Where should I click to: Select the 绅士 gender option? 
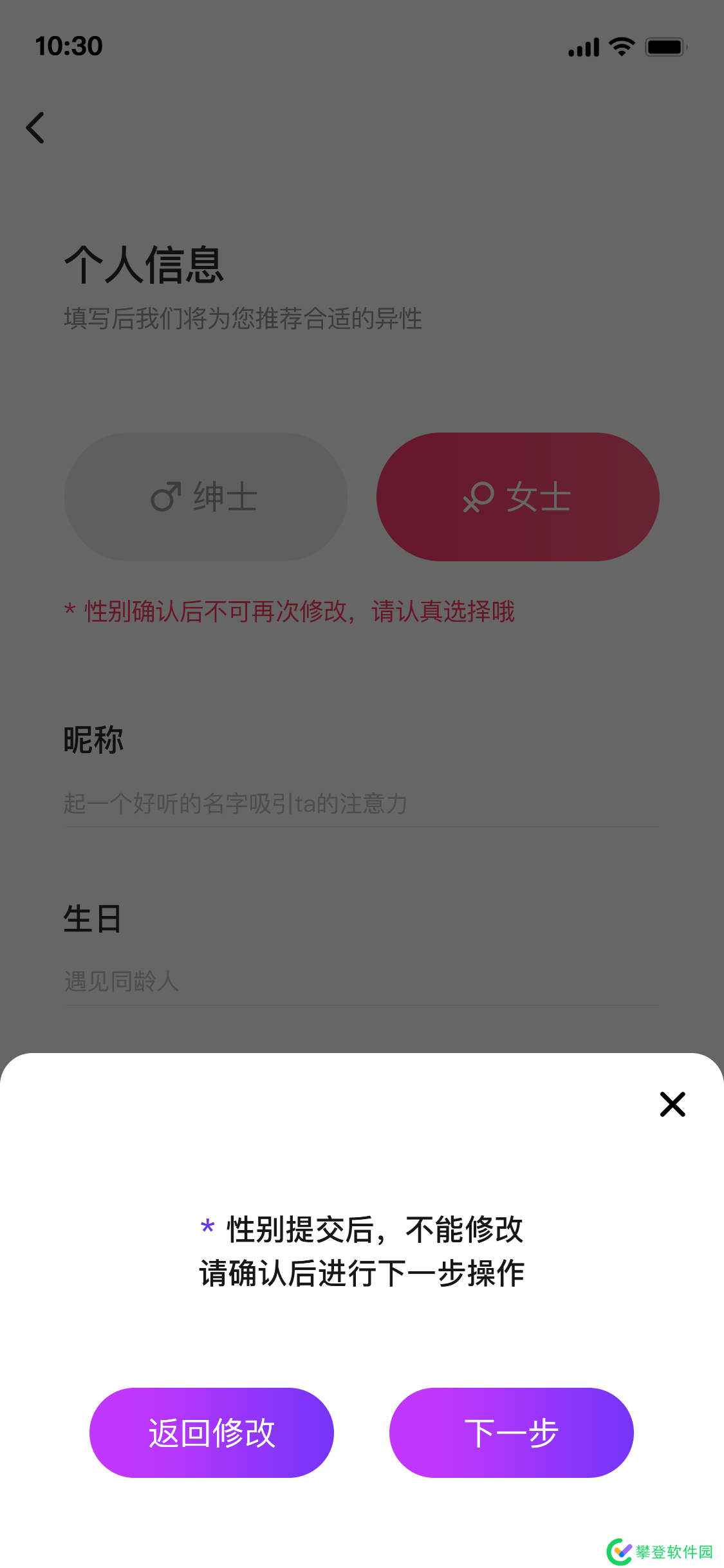click(205, 497)
